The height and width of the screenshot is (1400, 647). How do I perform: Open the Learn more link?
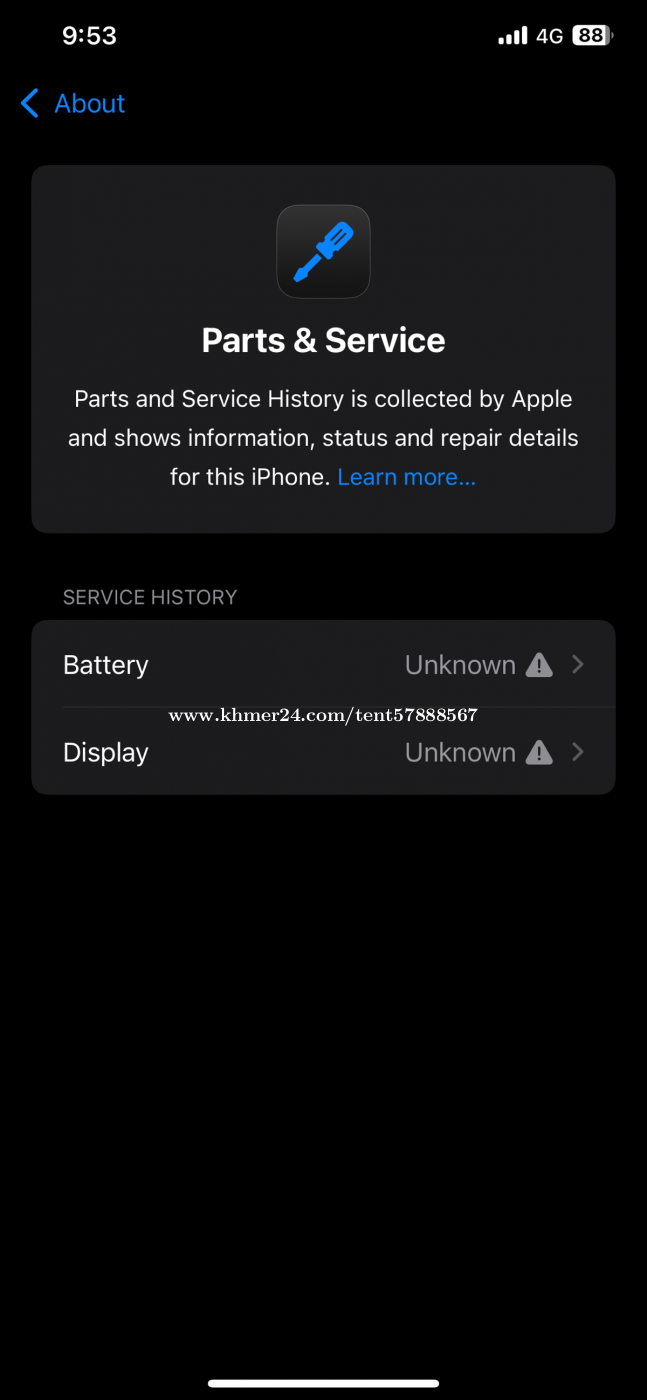[406, 478]
